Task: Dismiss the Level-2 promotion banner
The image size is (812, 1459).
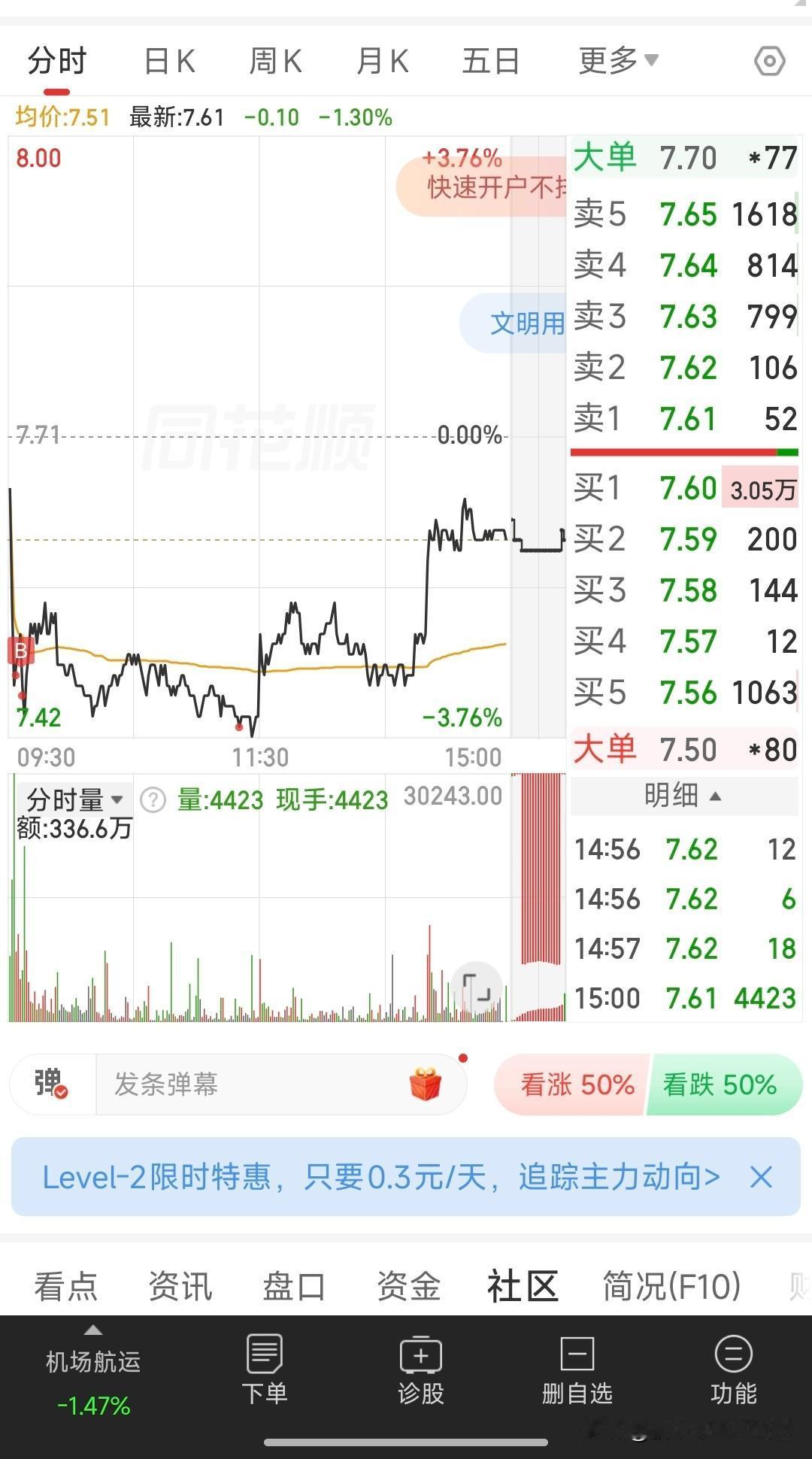Action: (x=761, y=1177)
